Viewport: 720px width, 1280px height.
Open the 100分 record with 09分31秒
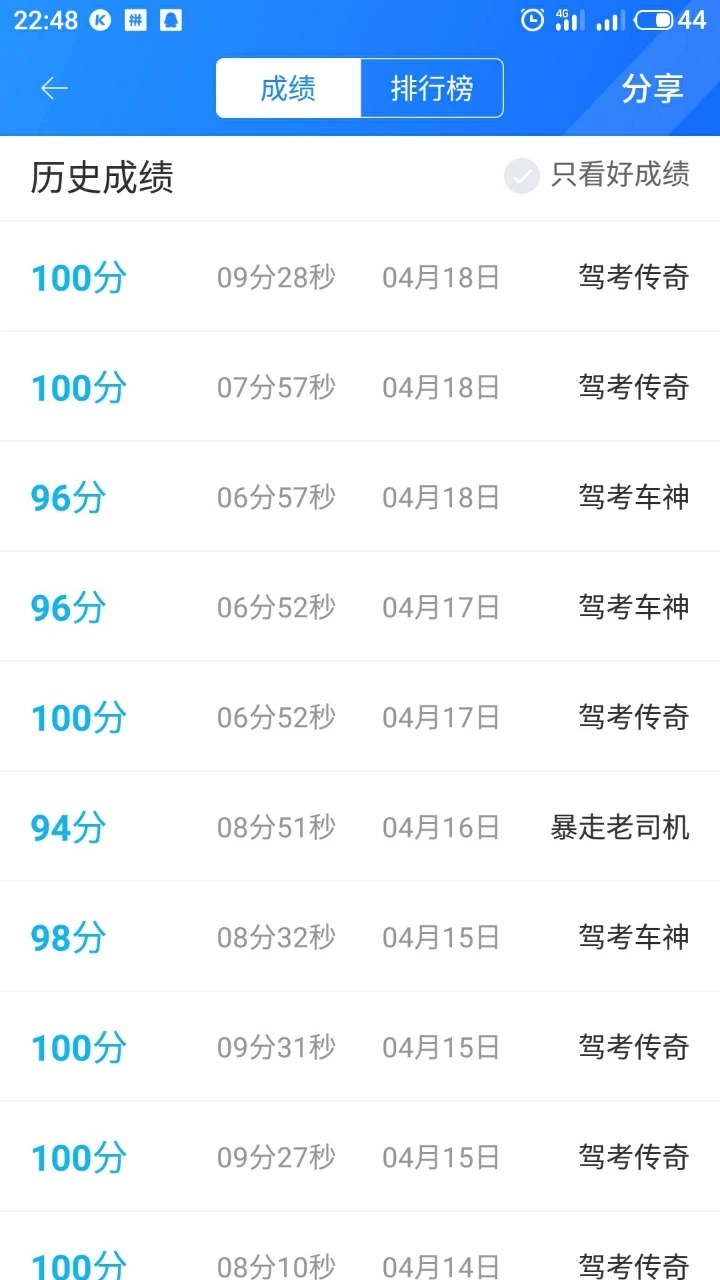click(360, 1047)
